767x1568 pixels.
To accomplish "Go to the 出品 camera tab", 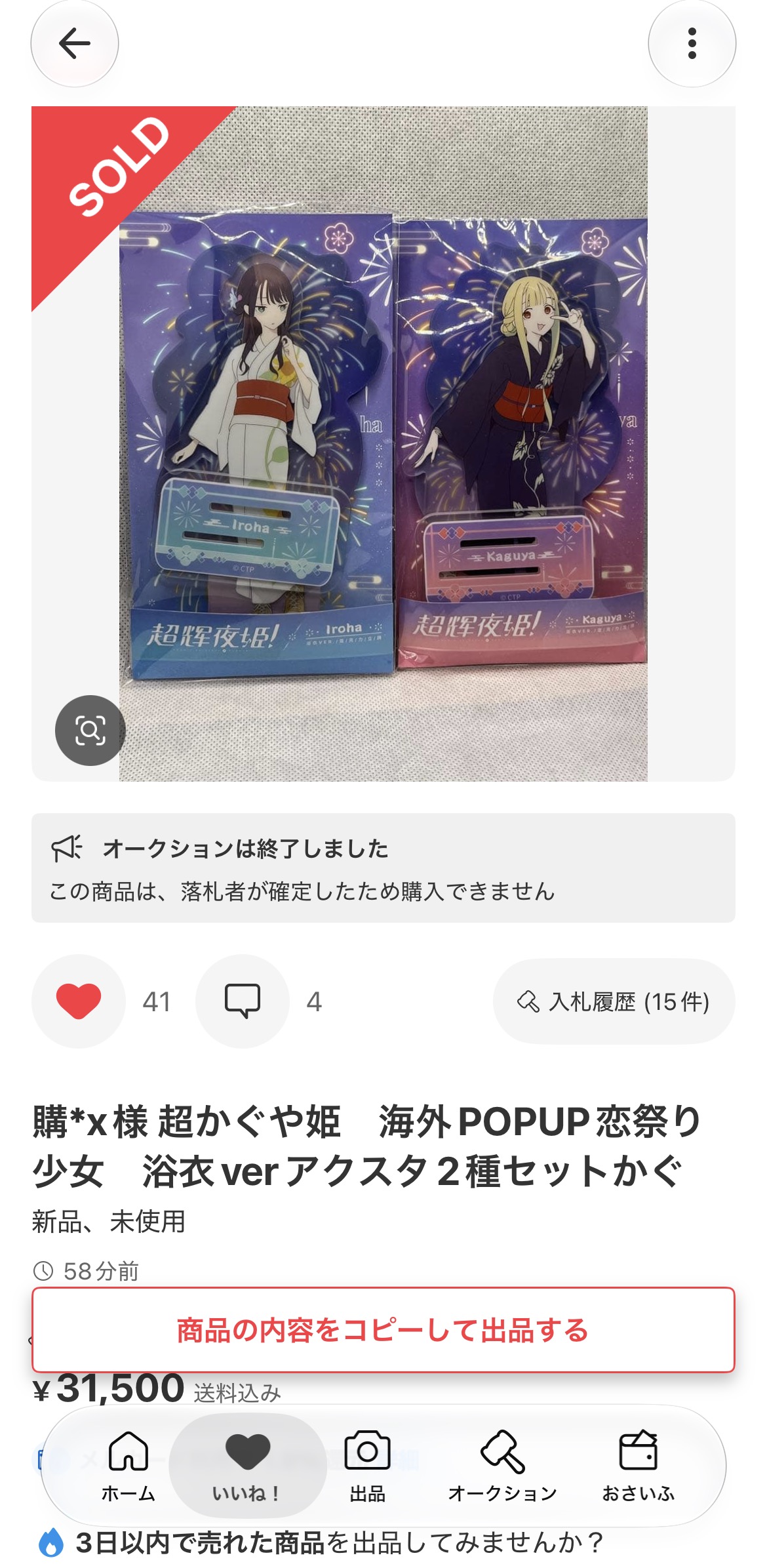I will tap(367, 1466).
